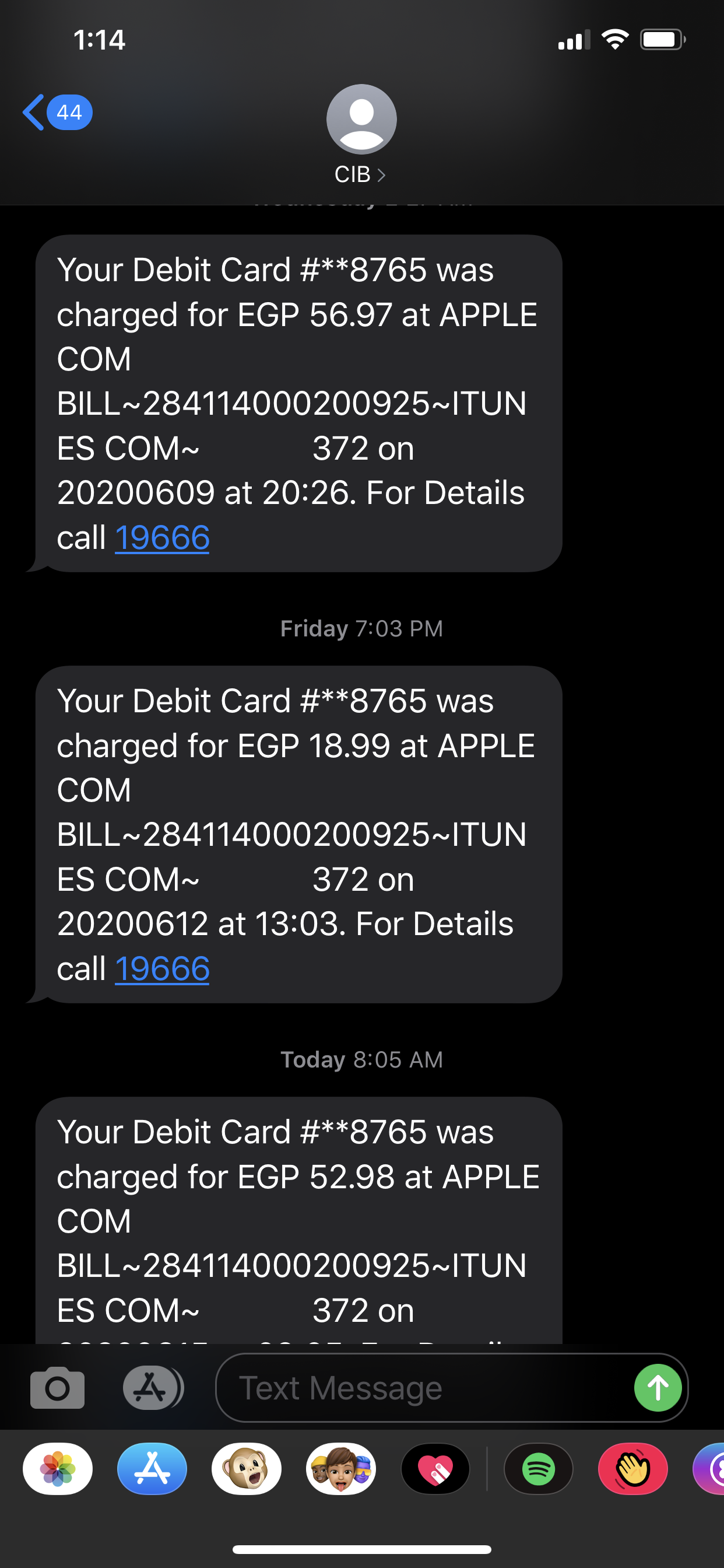
Task: Open the Spotify iMessage app
Action: [539, 1469]
